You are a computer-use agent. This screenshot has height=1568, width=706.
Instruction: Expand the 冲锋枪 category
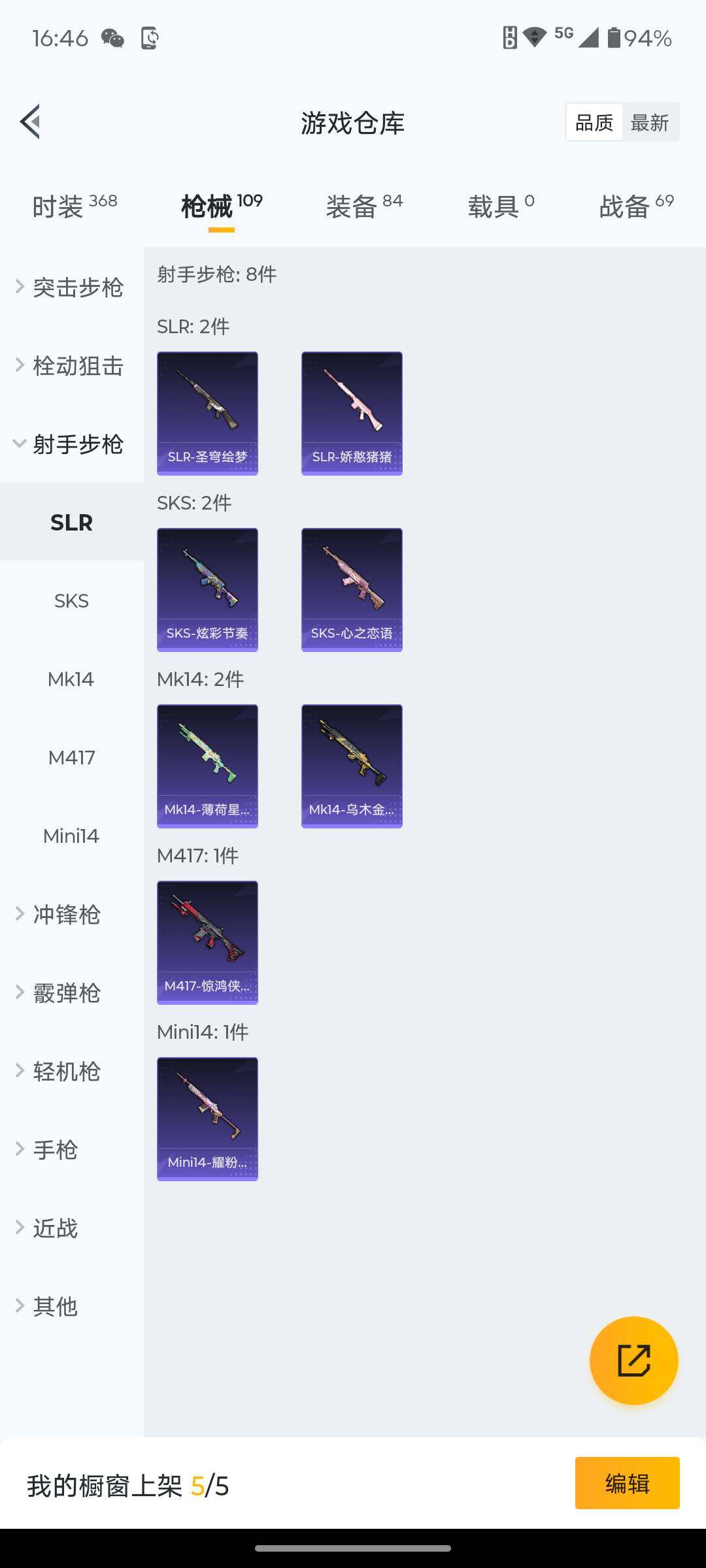coord(67,915)
